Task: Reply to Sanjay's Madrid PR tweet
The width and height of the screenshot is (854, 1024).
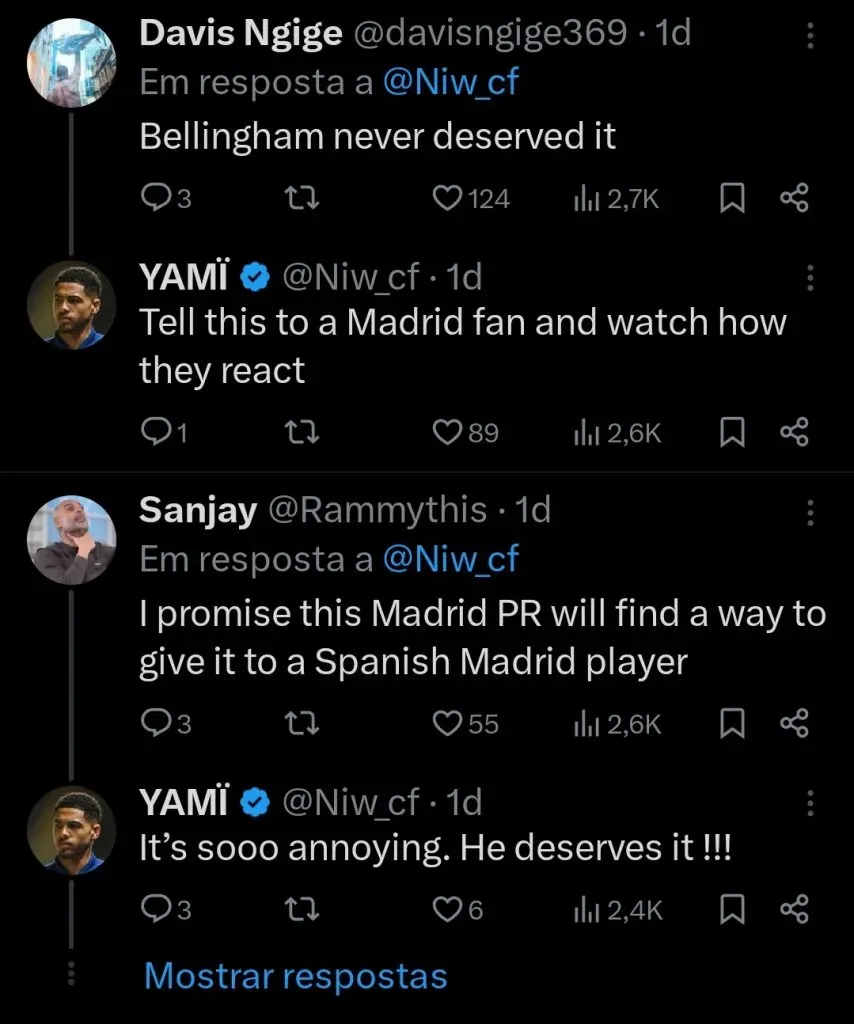Action: tap(155, 724)
